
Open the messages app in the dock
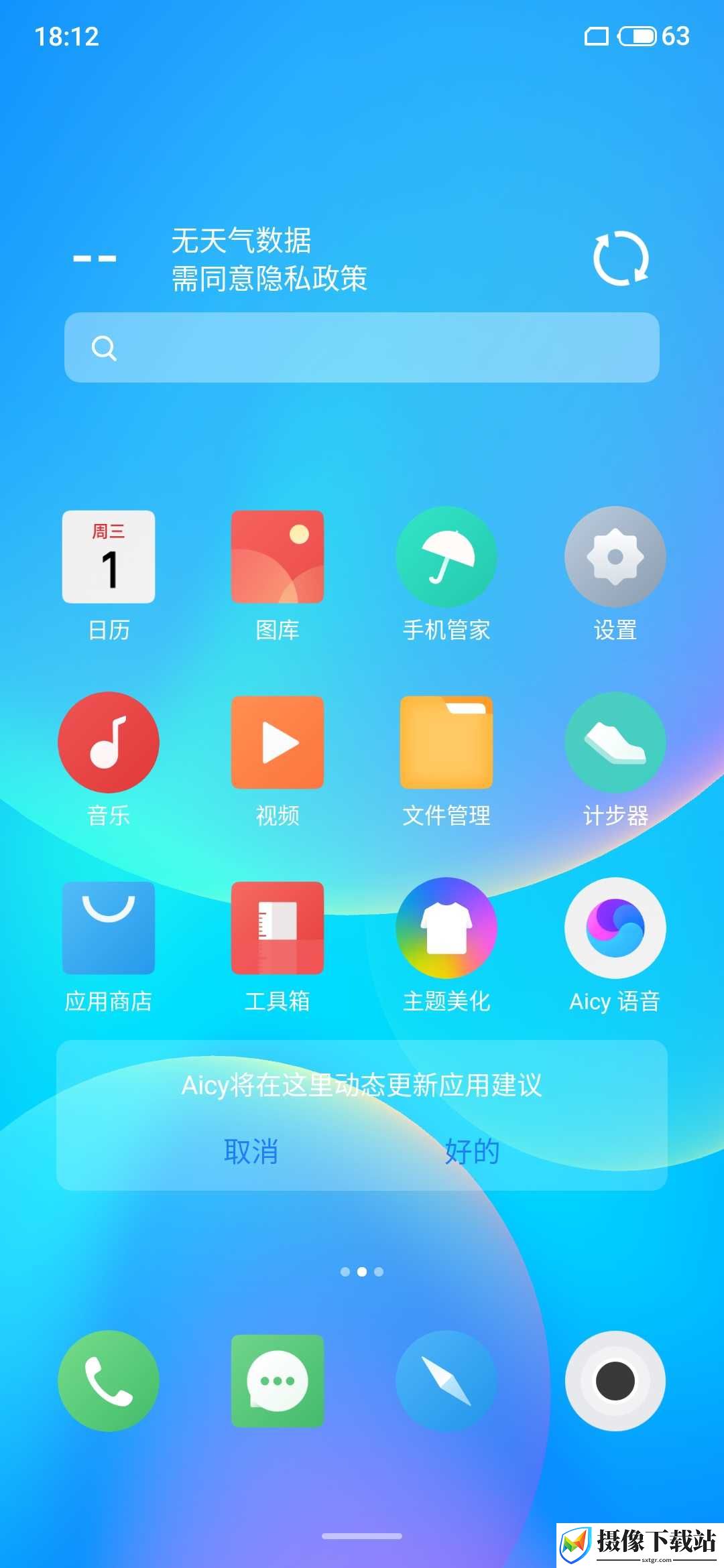coord(278,1381)
